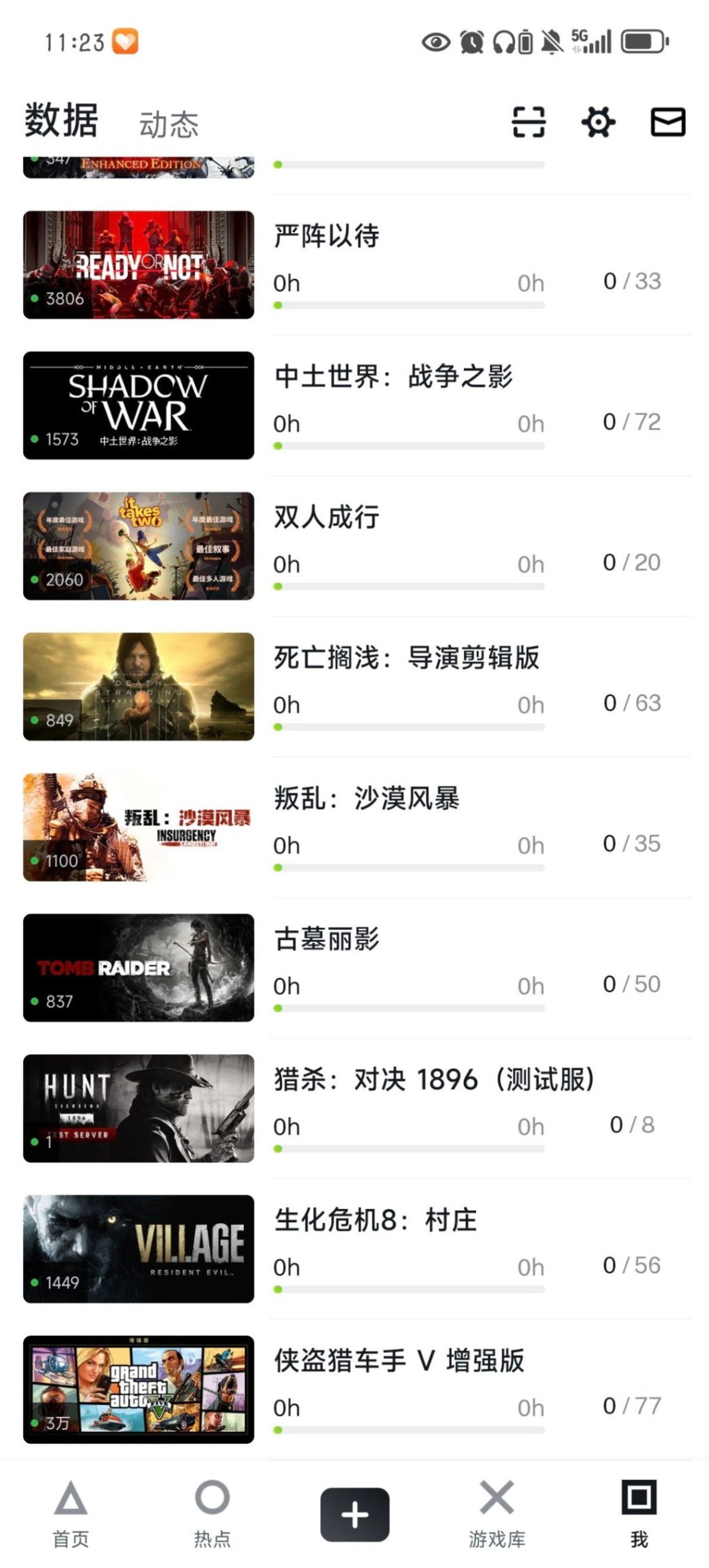Open the 严阵以待 game entry
This screenshot has width=709, height=1568.
point(326,236)
